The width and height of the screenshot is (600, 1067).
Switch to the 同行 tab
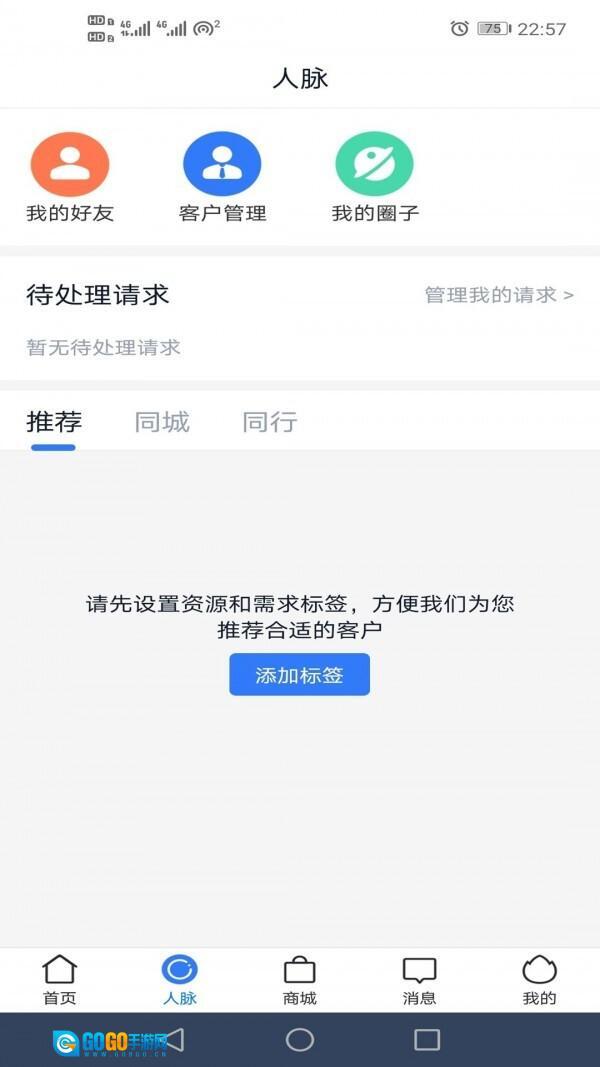[270, 423]
